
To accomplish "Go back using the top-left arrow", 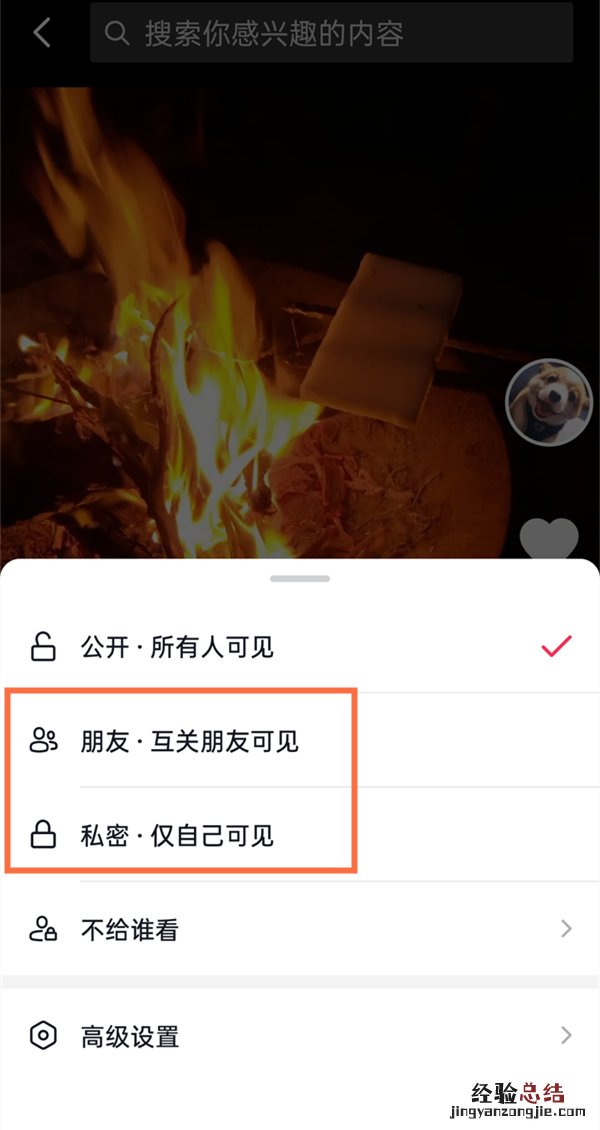I will 41,33.
